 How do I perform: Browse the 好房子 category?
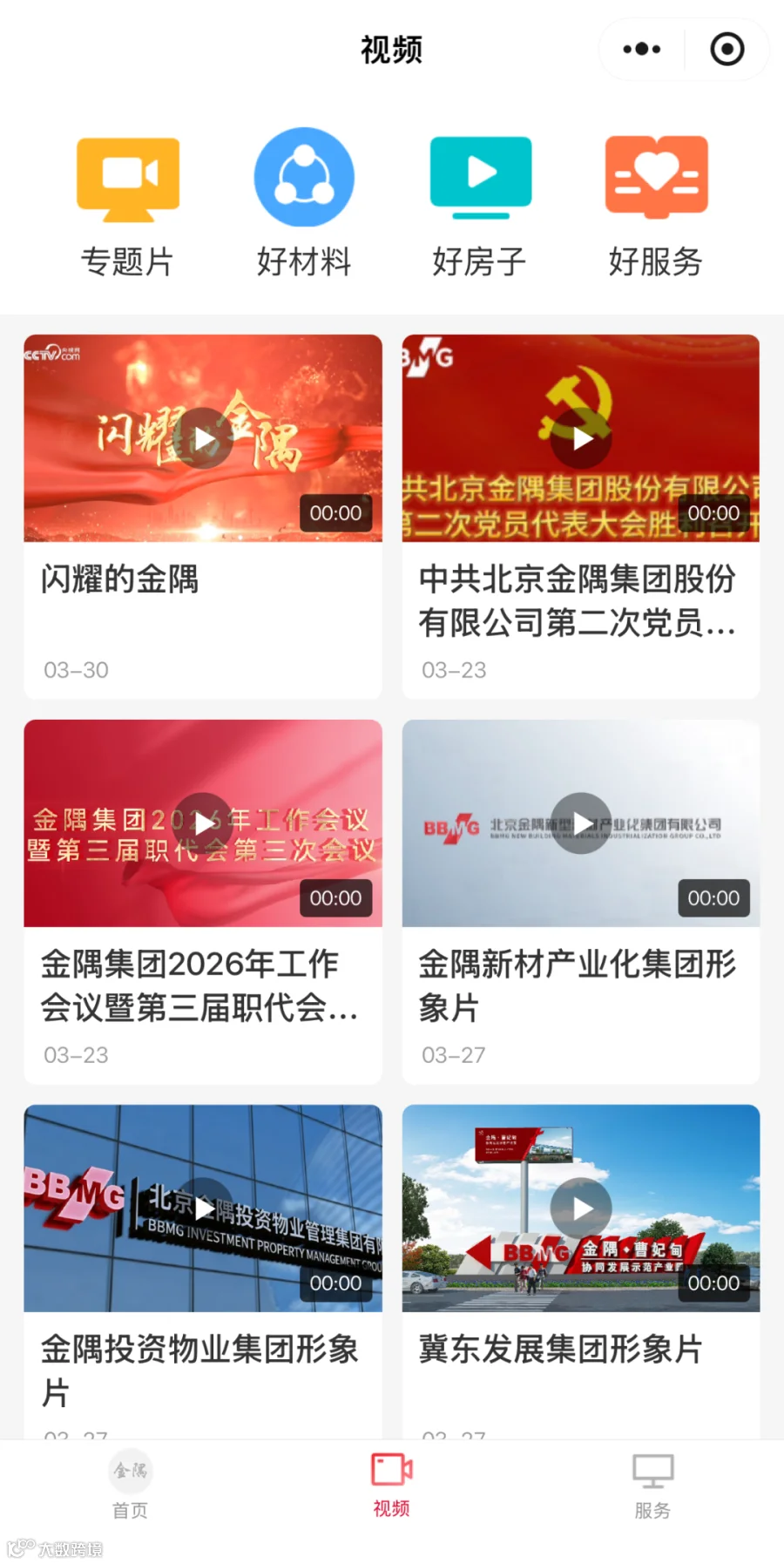(480, 206)
